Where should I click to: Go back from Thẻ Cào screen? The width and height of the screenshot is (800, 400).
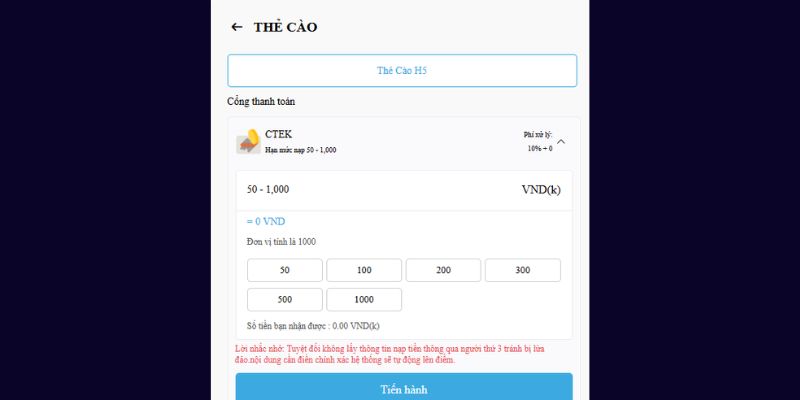236,27
